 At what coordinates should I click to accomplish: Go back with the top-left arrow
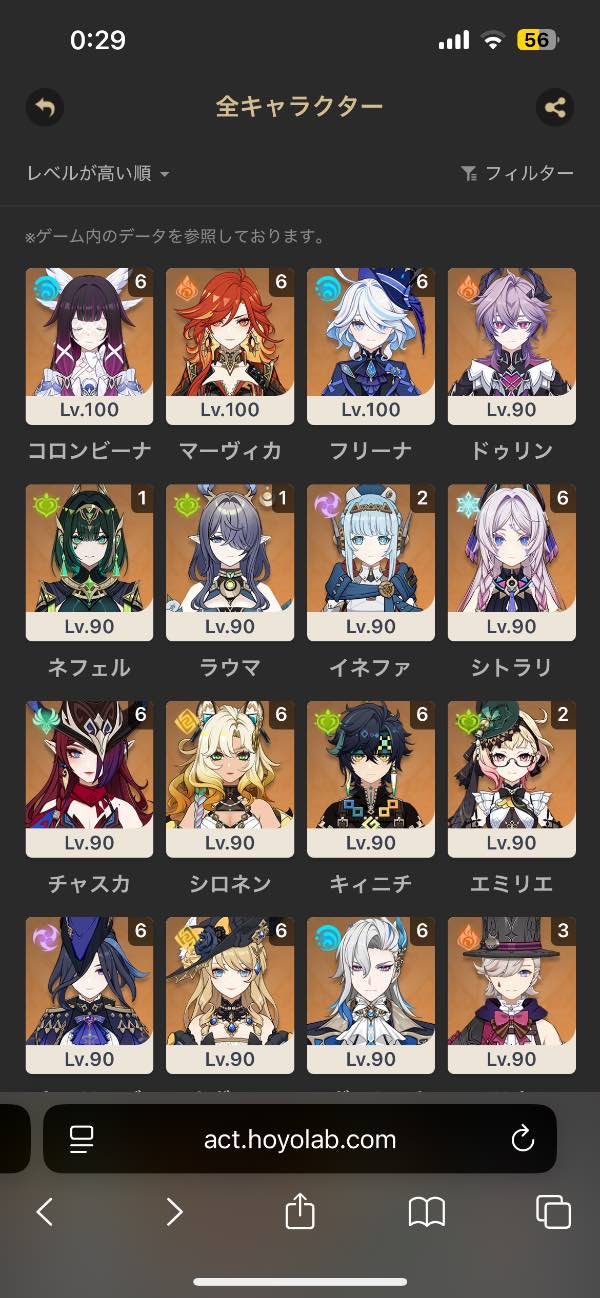coord(44,107)
